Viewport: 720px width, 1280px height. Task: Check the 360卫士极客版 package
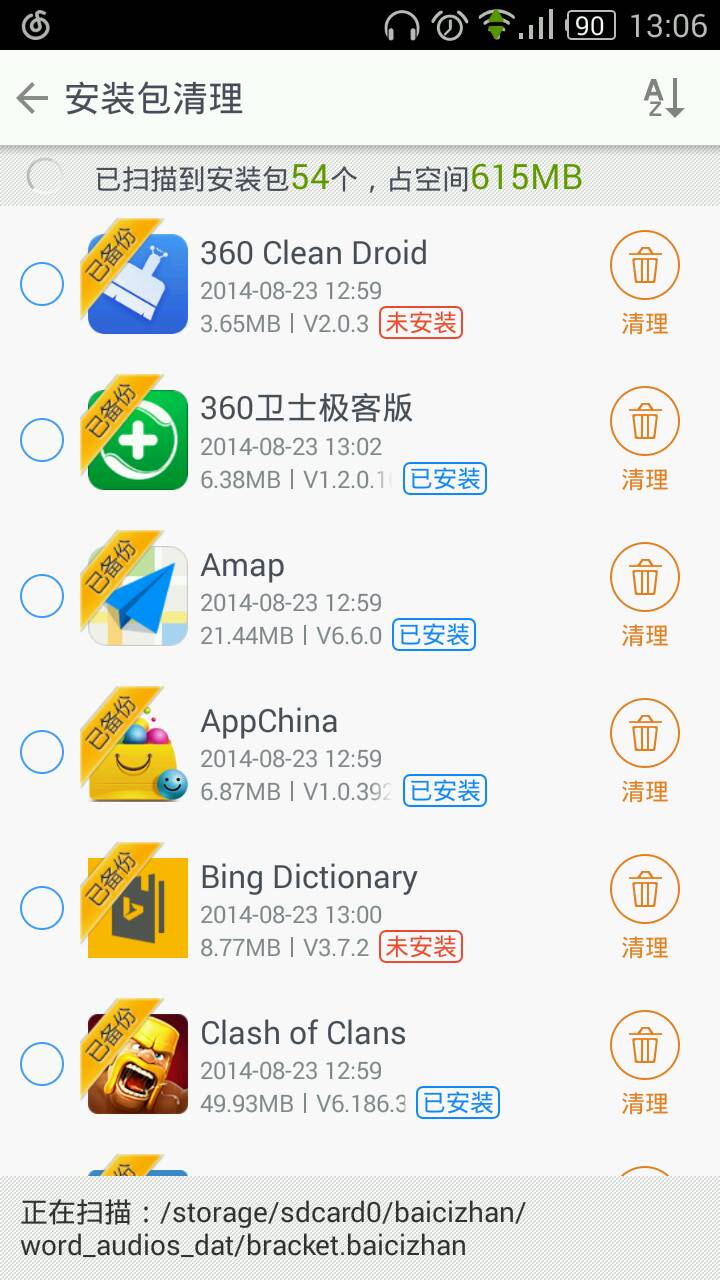[42, 440]
